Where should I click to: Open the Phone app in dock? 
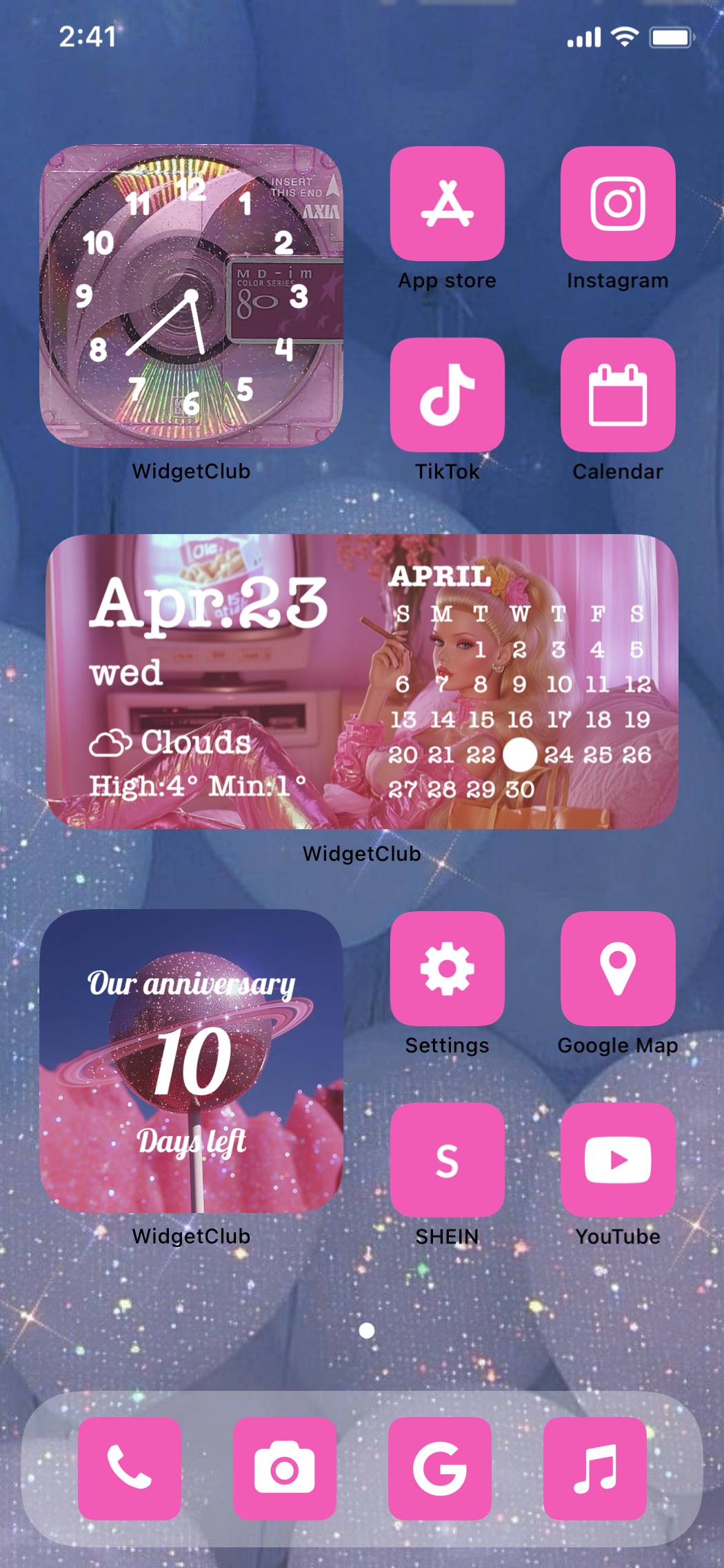(130, 1468)
